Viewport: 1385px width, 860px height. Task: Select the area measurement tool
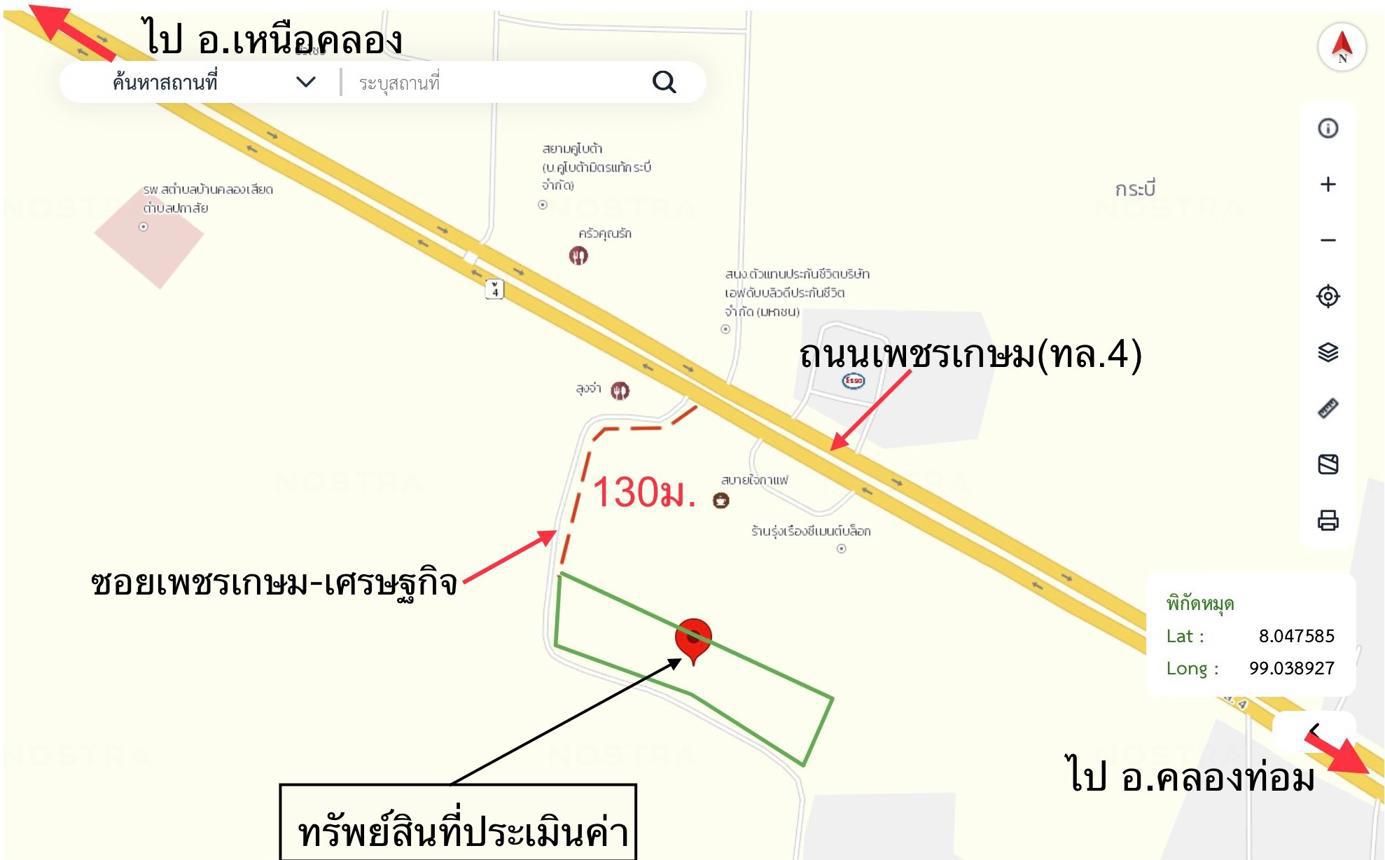(1328, 464)
